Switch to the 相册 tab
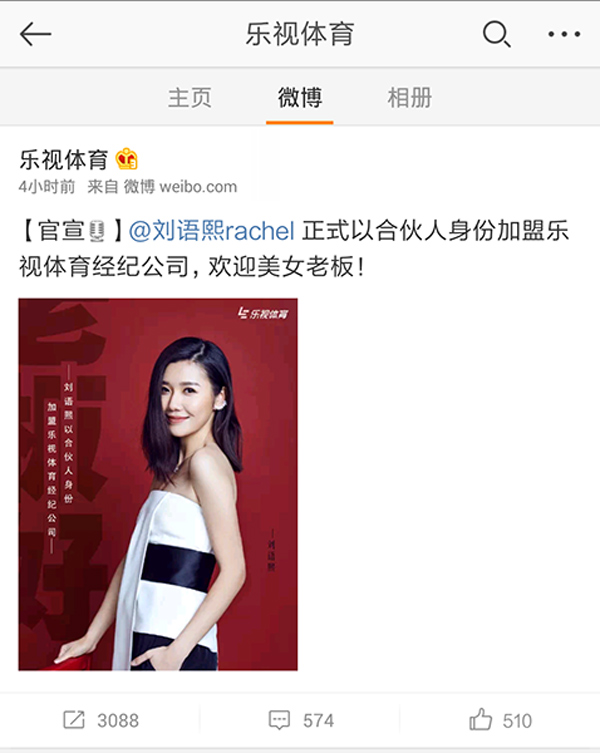Image resolution: width=600 pixels, height=753 pixels. pyautogui.click(x=409, y=97)
